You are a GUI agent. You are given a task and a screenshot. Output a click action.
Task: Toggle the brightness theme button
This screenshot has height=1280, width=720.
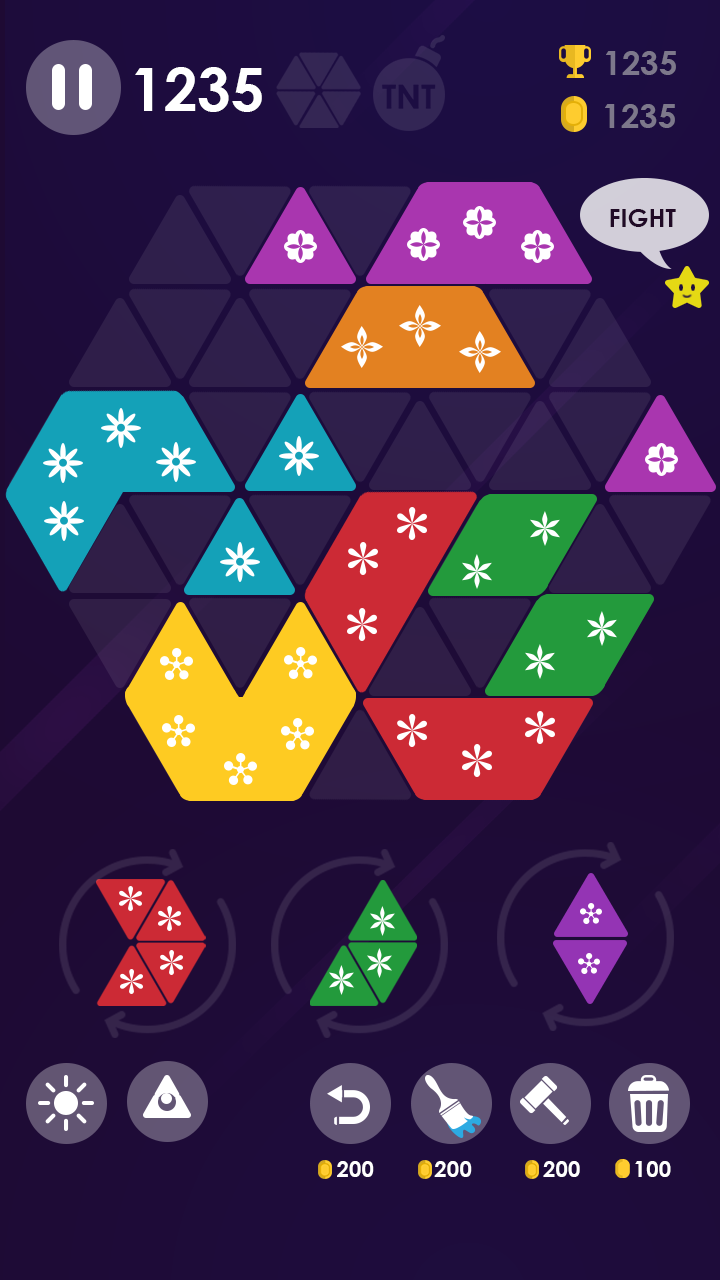click(66, 1103)
